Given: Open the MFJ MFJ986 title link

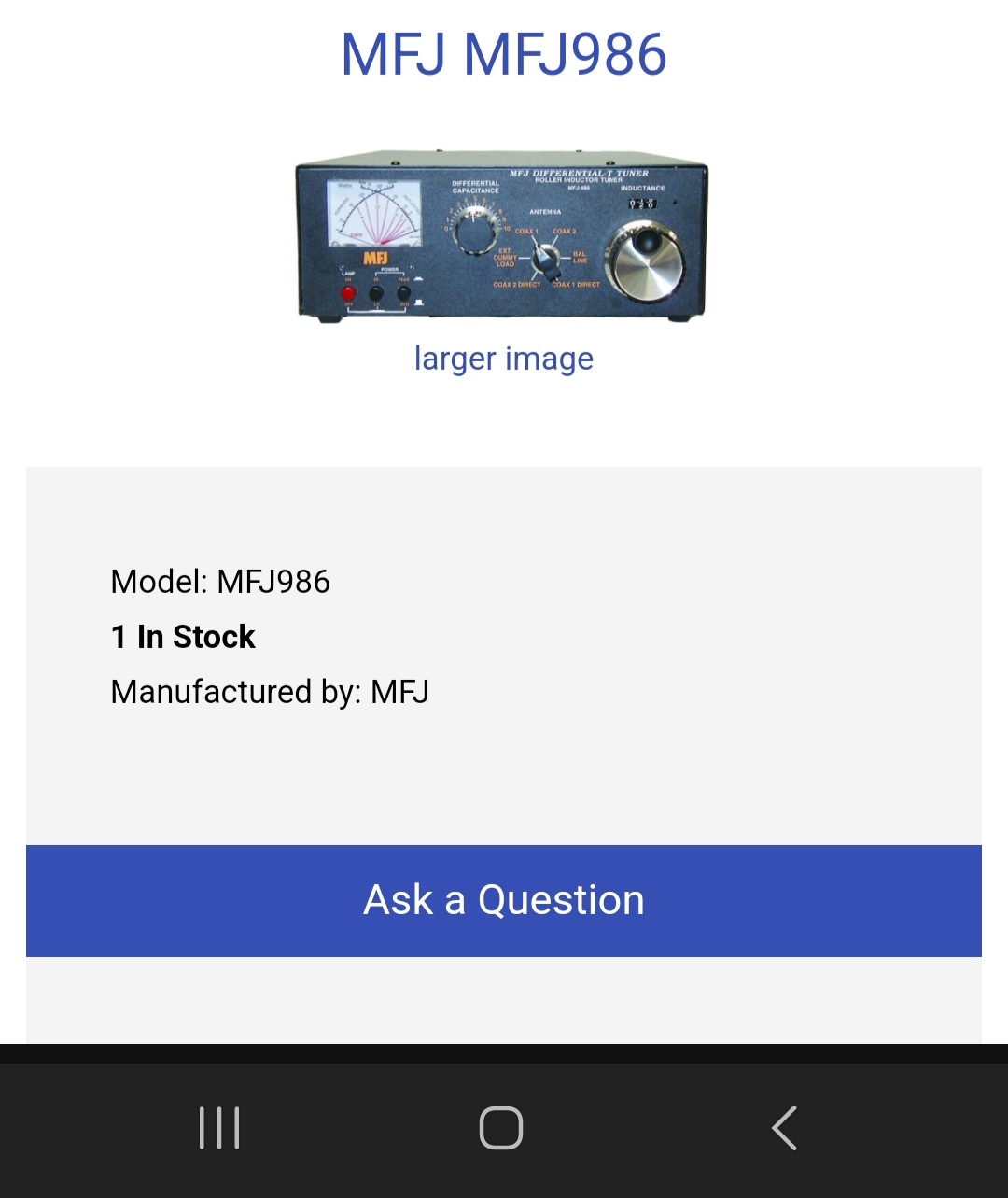Looking at the screenshot, I should tap(503, 54).
